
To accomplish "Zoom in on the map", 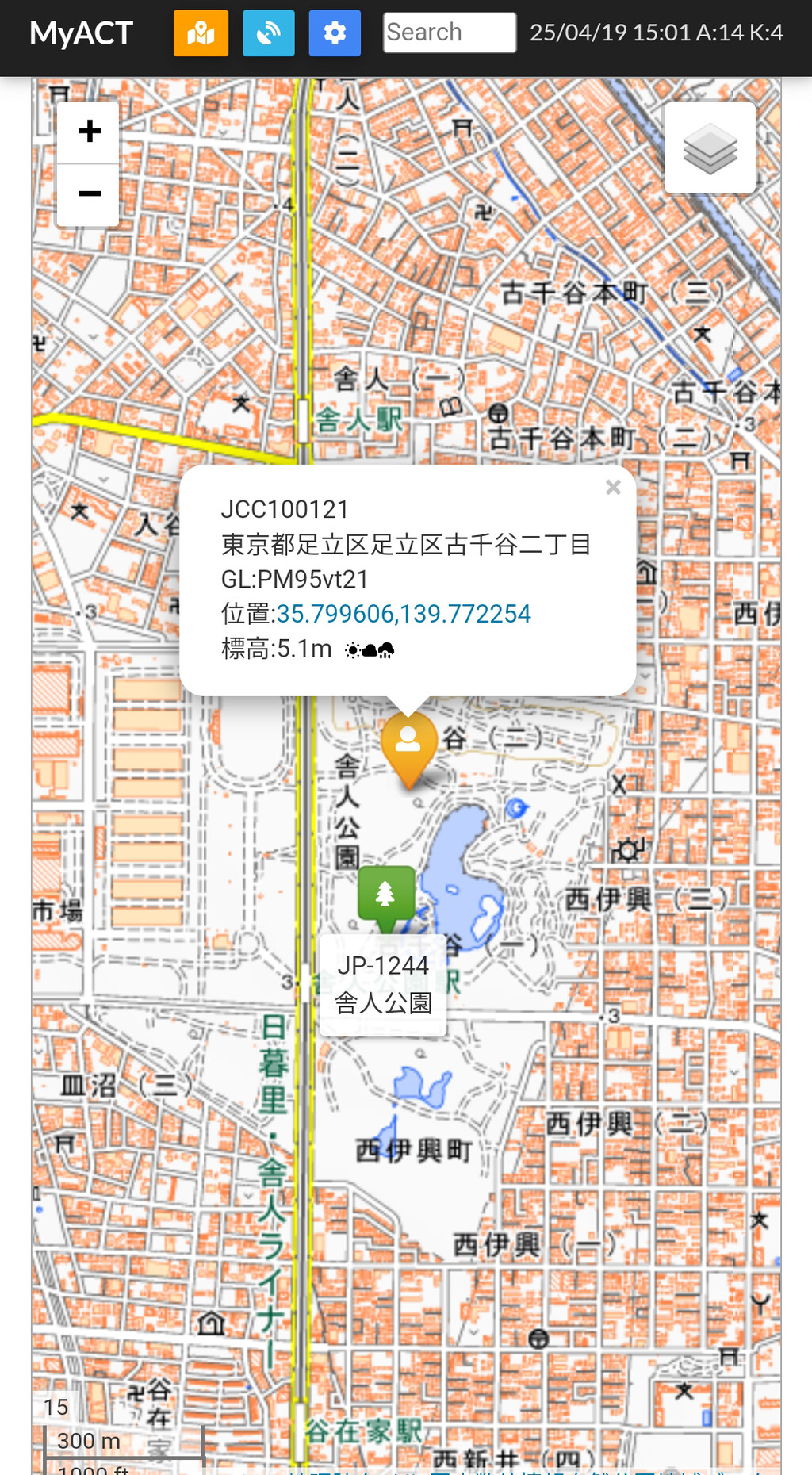I will (89, 132).
